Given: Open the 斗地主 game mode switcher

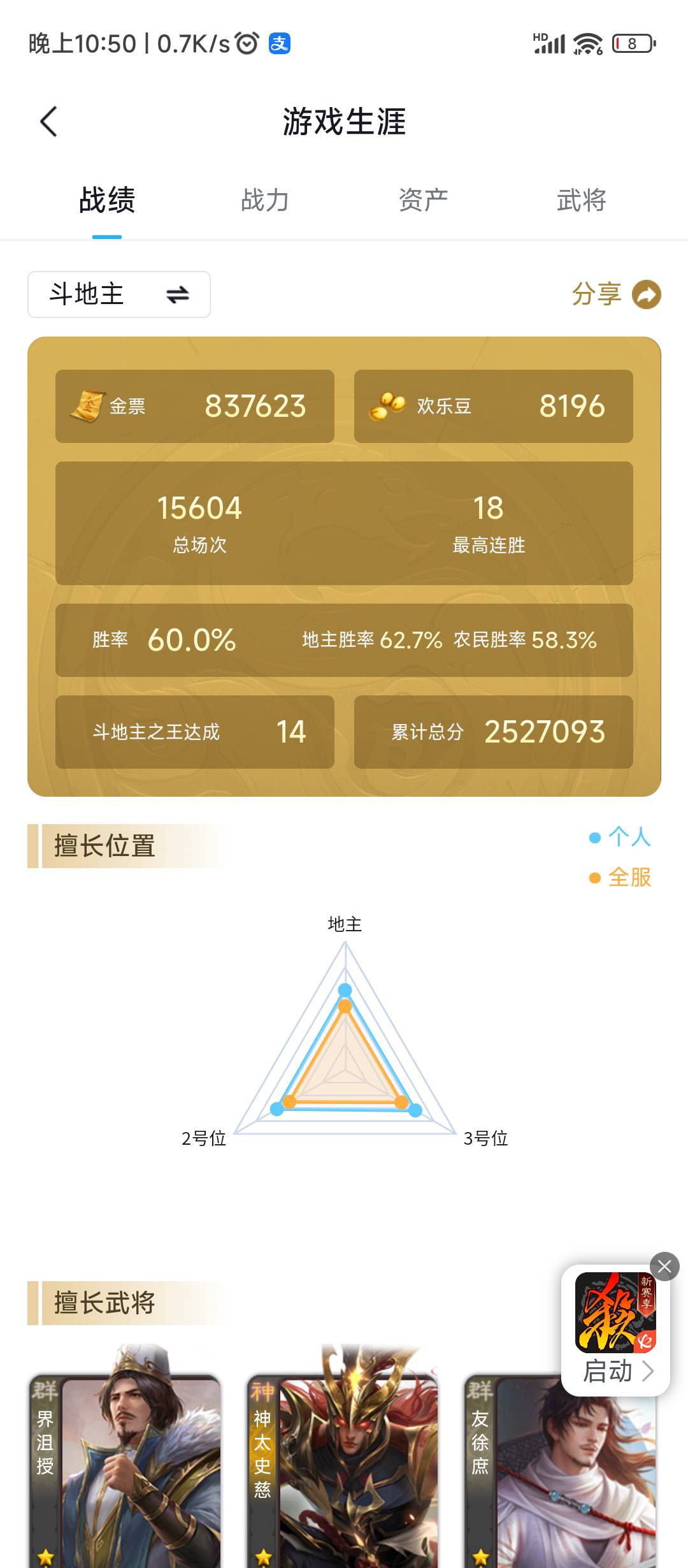Looking at the screenshot, I should 119,294.
